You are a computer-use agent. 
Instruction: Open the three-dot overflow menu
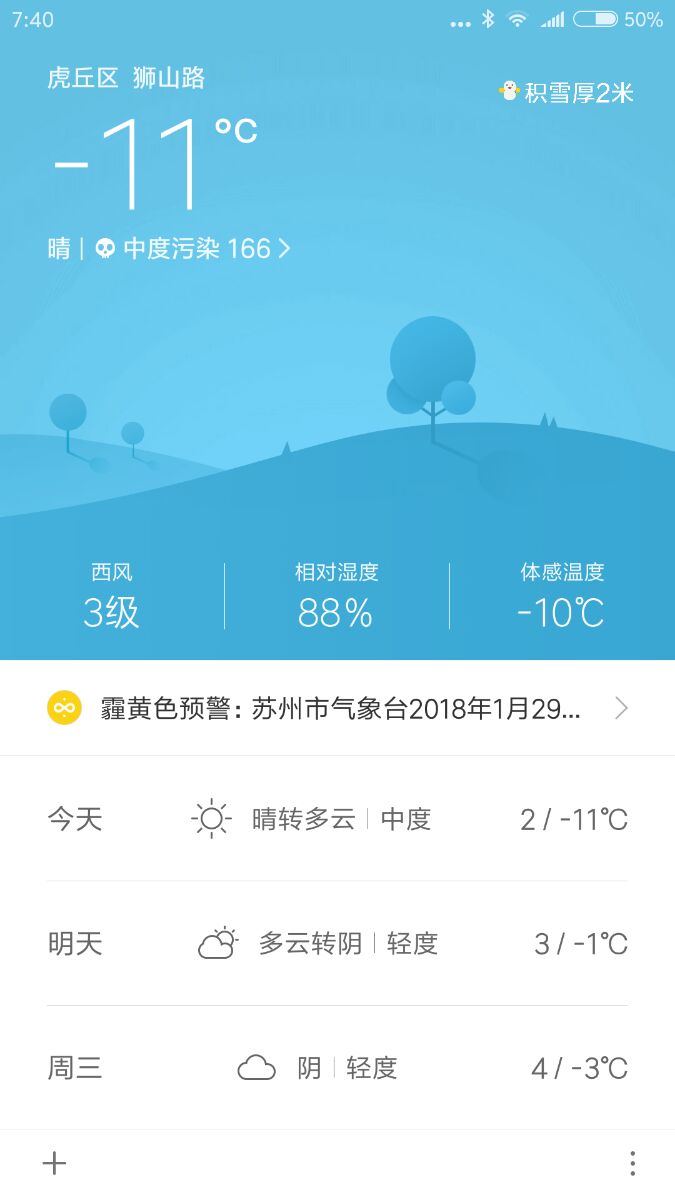[x=632, y=1163]
